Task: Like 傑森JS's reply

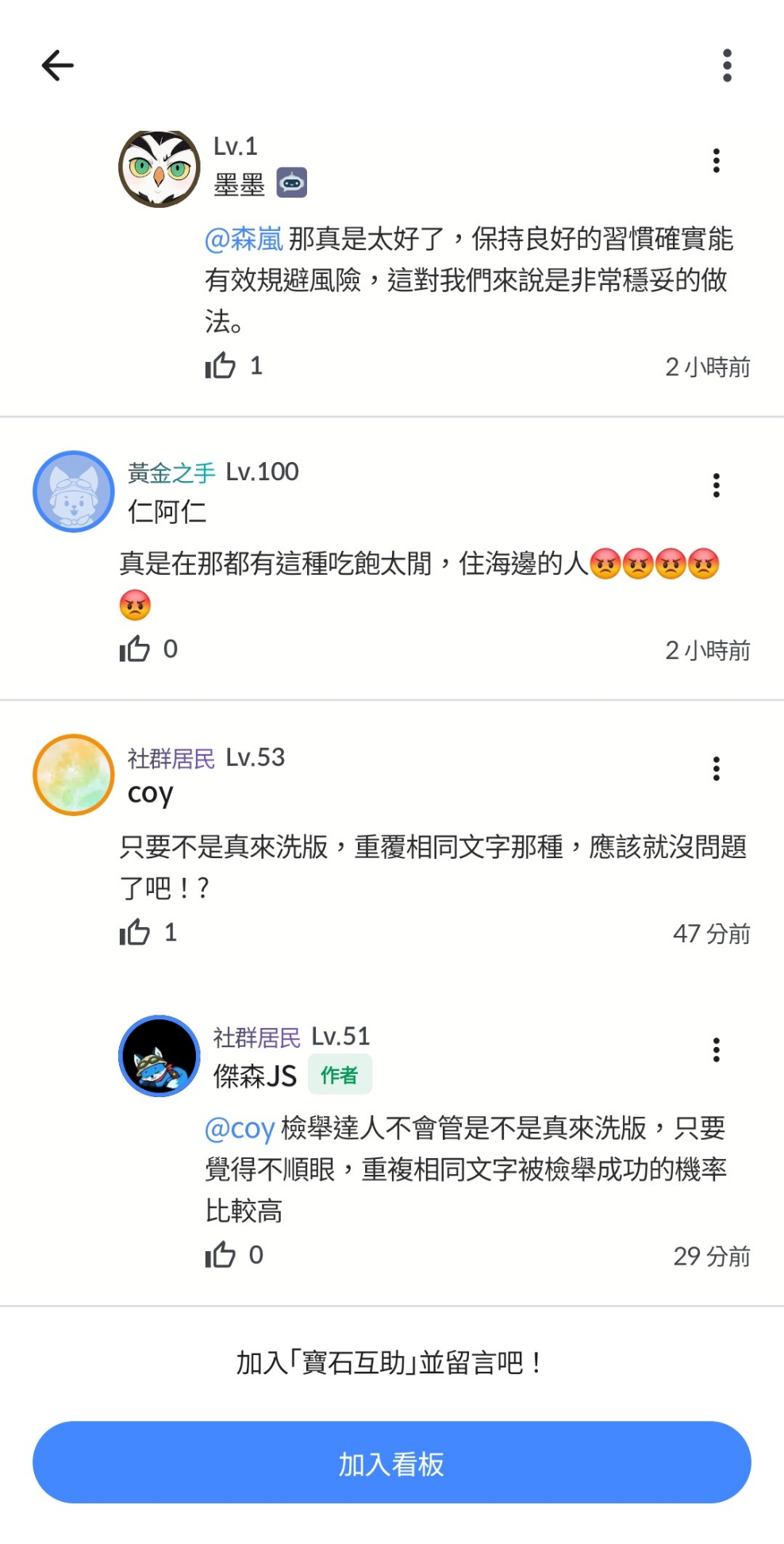Action: coord(221,1254)
